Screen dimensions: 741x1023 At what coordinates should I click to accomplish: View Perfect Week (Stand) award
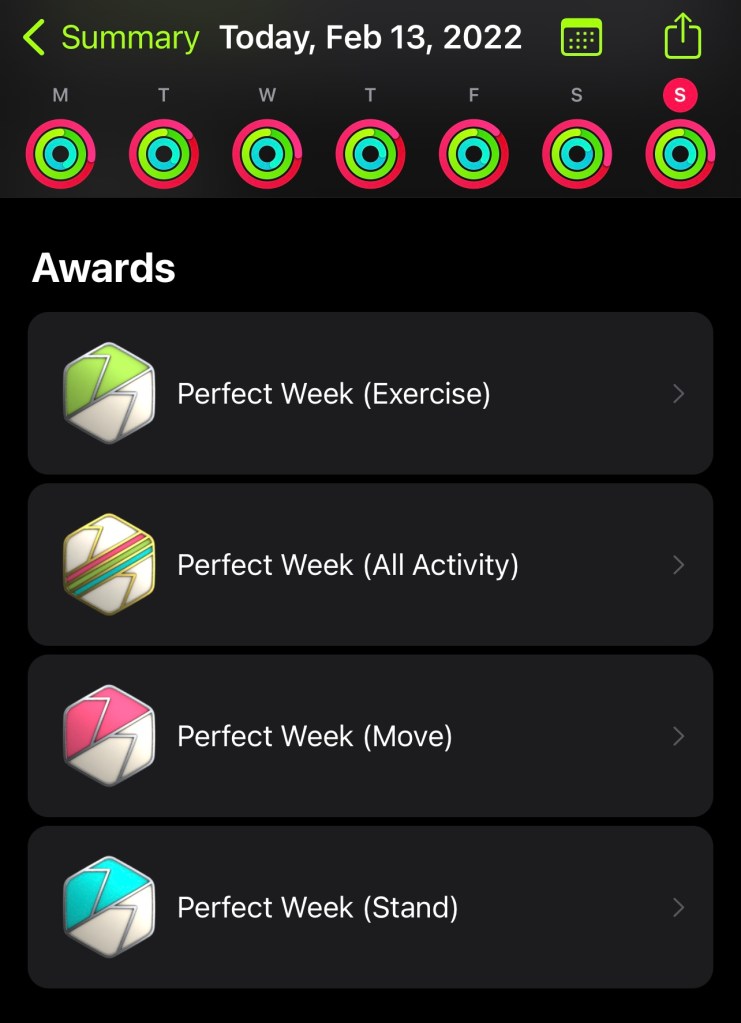point(370,907)
